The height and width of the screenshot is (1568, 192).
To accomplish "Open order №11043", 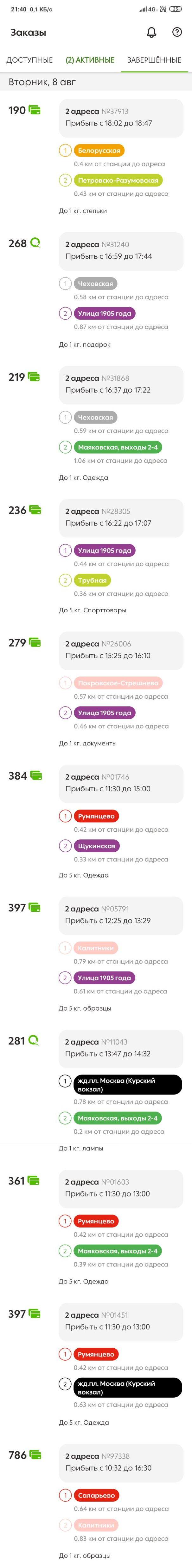I will 121,1048.
